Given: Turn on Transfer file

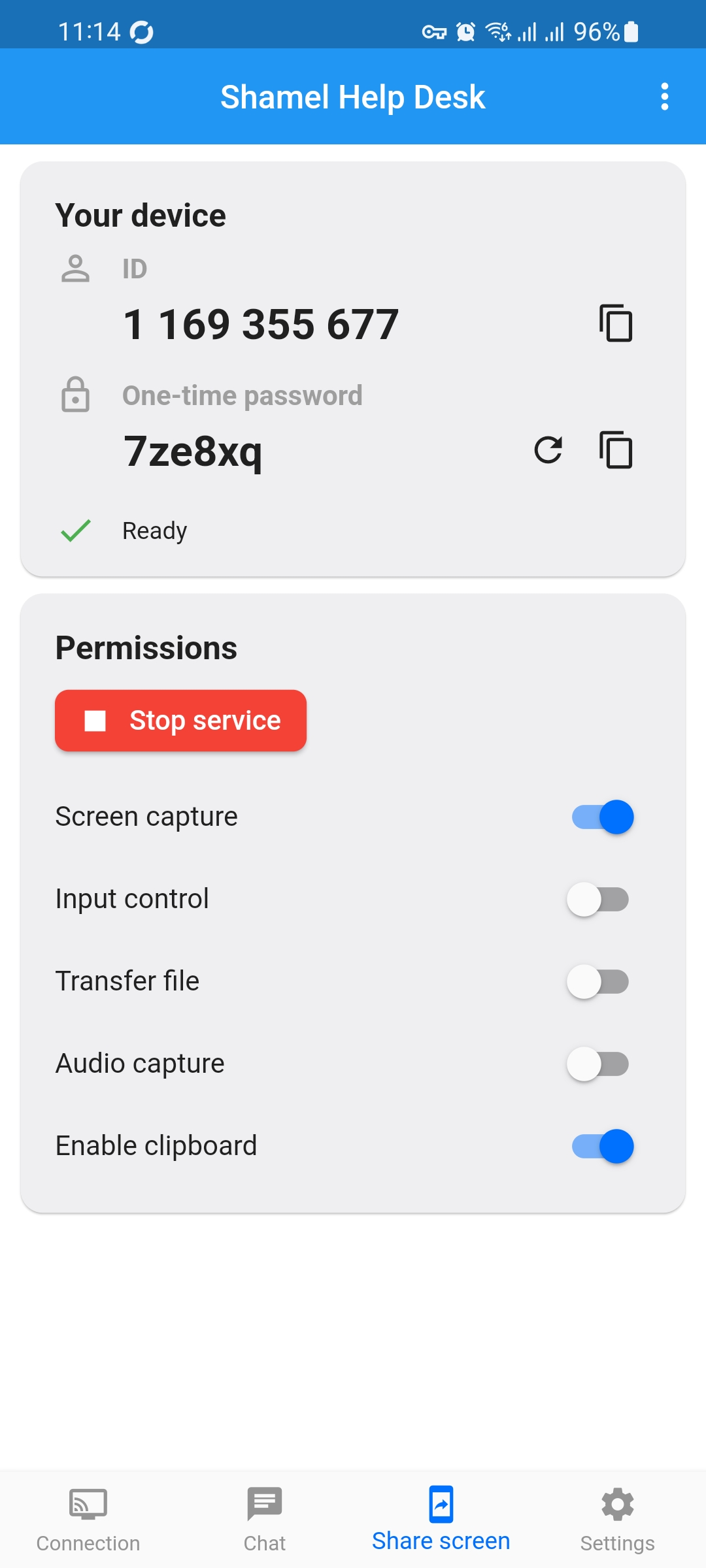Looking at the screenshot, I should (598, 981).
